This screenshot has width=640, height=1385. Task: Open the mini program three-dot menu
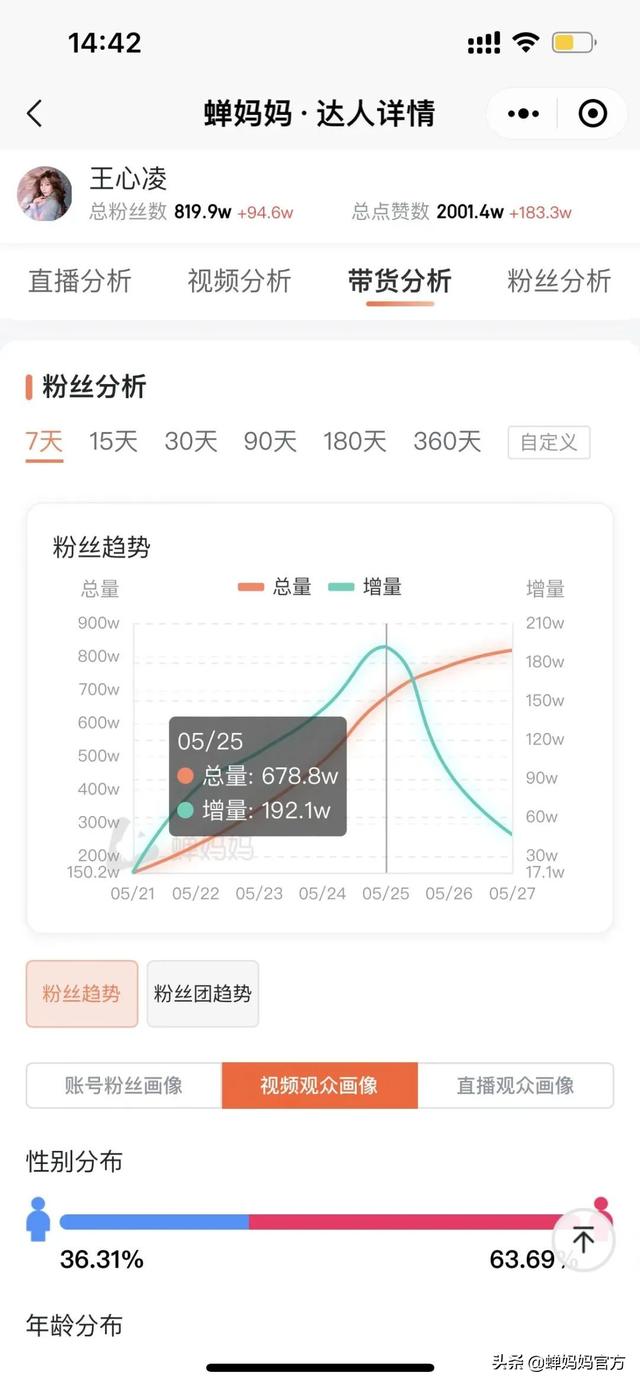(x=523, y=114)
